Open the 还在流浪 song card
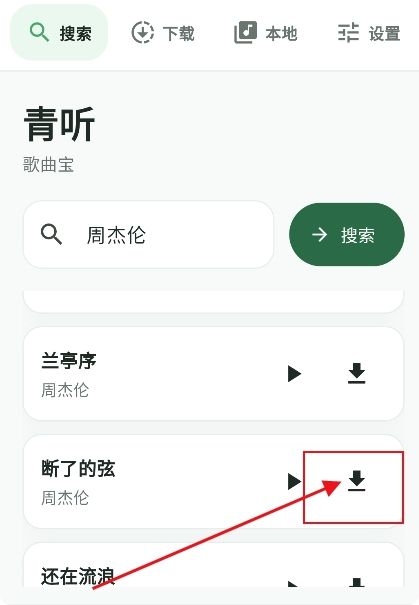The height and width of the screenshot is (605, 419). (213, 565)
